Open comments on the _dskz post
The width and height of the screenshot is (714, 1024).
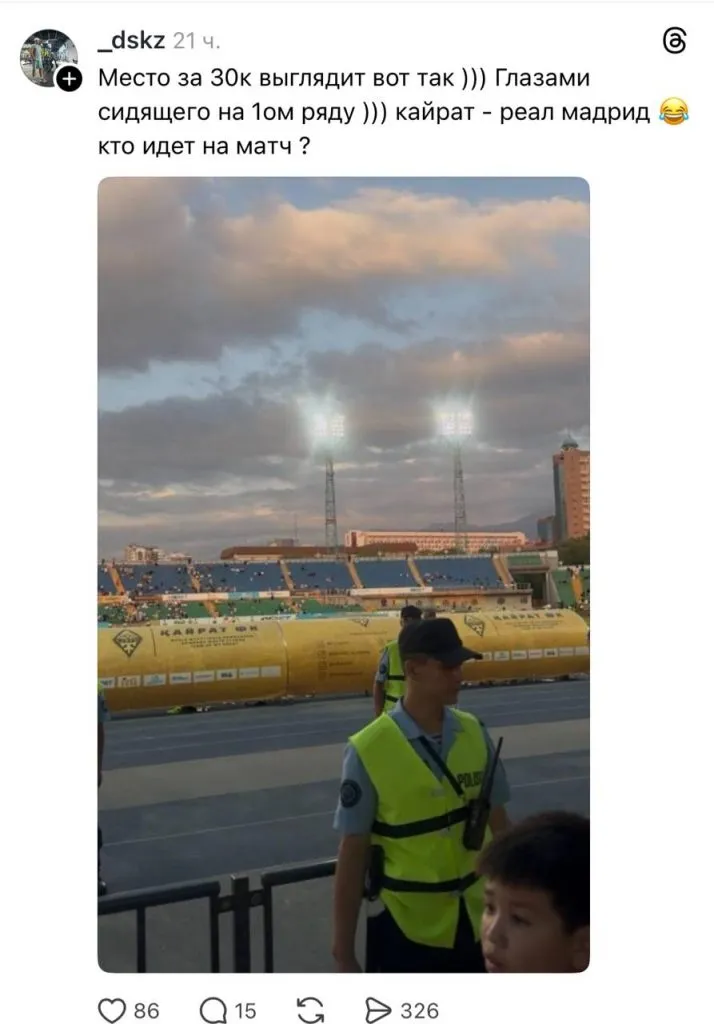click(212, 1010)
